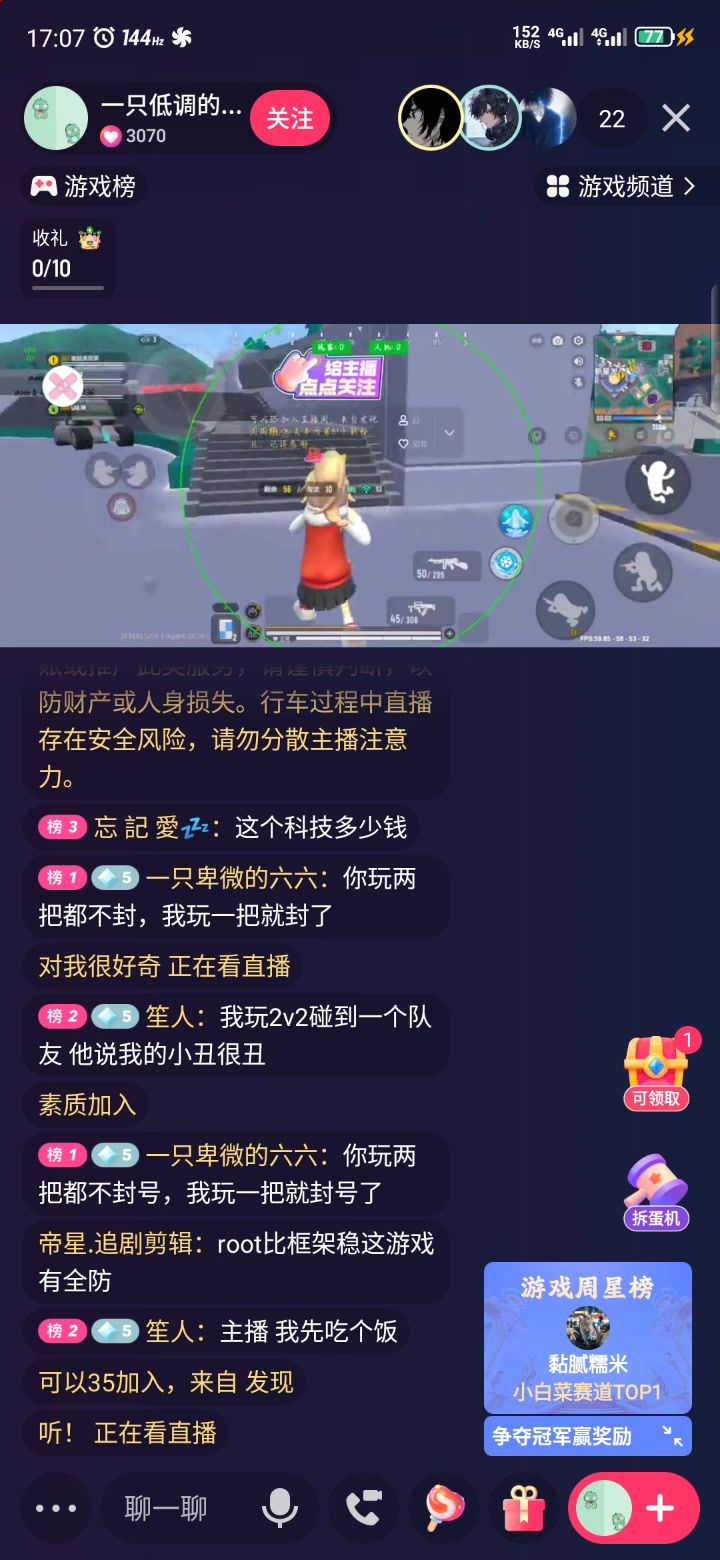Claim the 可领取 treasure chest
Image resolution: width=720 pixels, height=1560 pixels.
pyautogui.click(x=656, y=1072)
